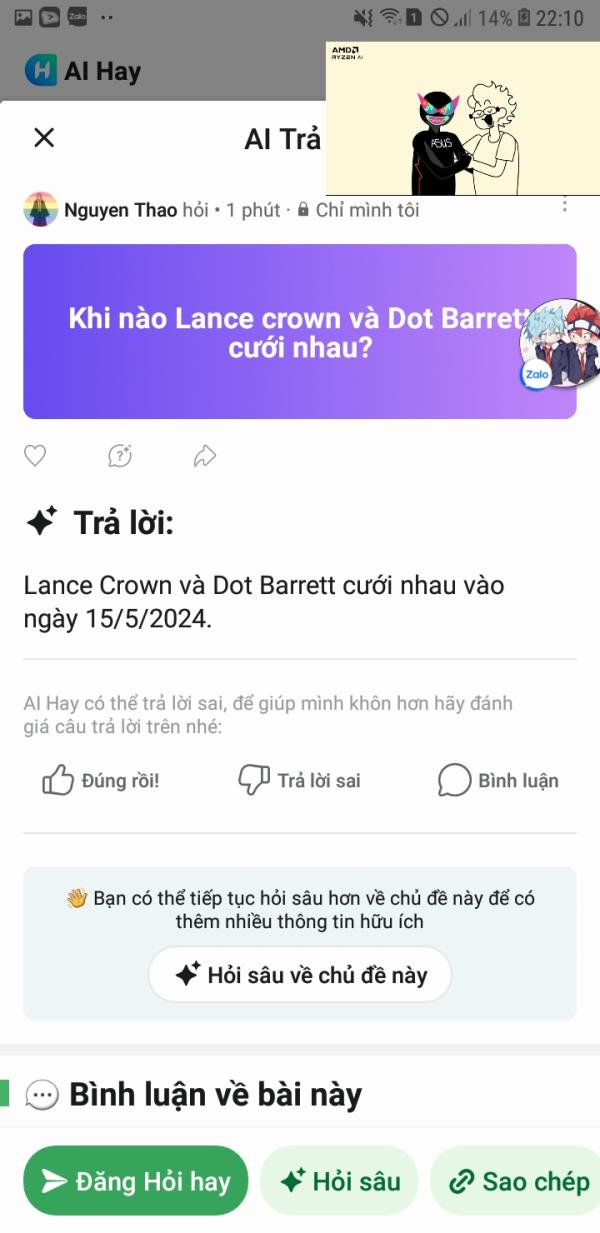
Task: Tap Hỏi sâu về chủ đề này
Action: point(300,974)
